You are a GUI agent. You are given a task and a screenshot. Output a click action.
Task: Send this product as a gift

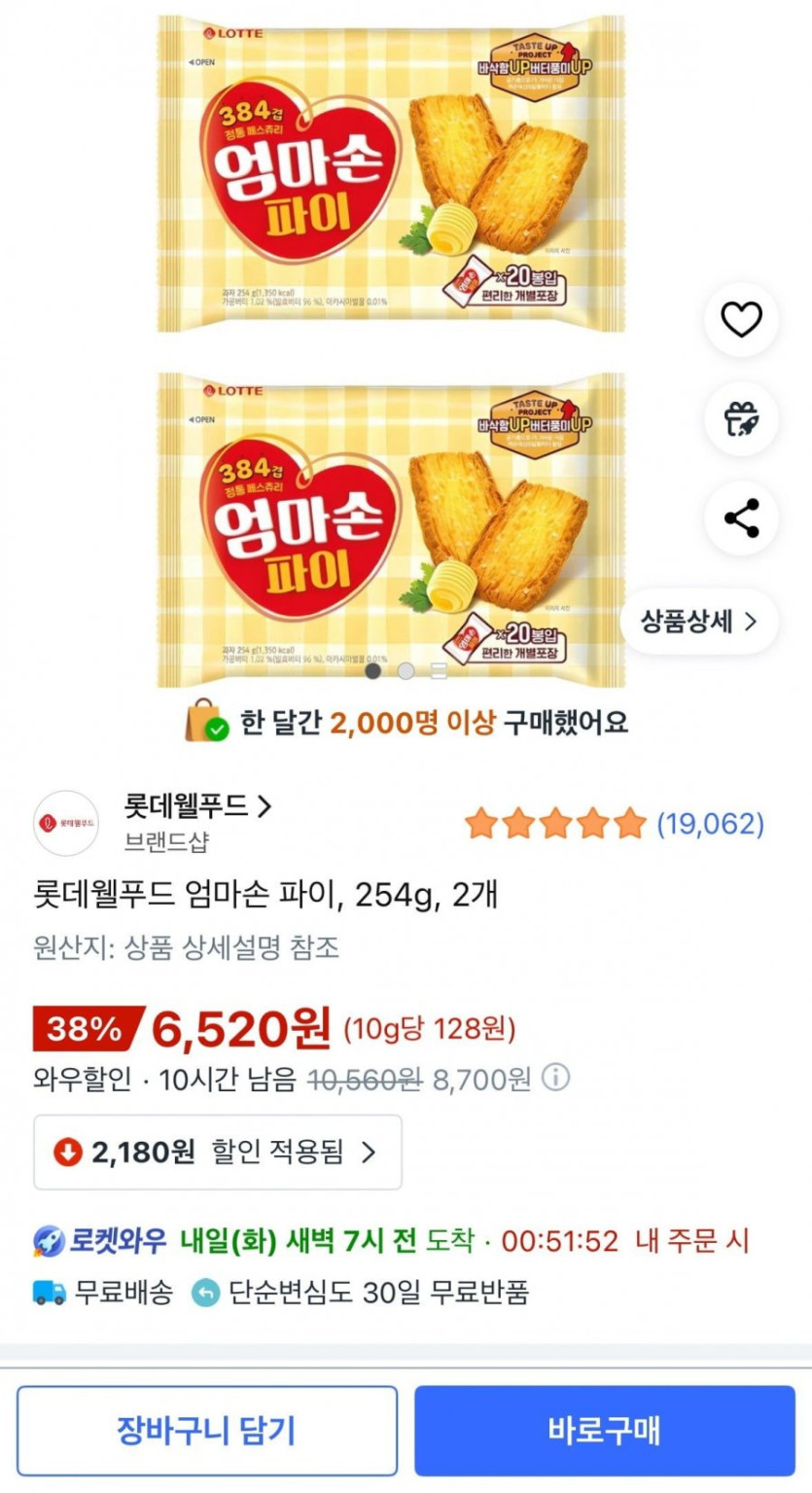[x=741, y=419]
